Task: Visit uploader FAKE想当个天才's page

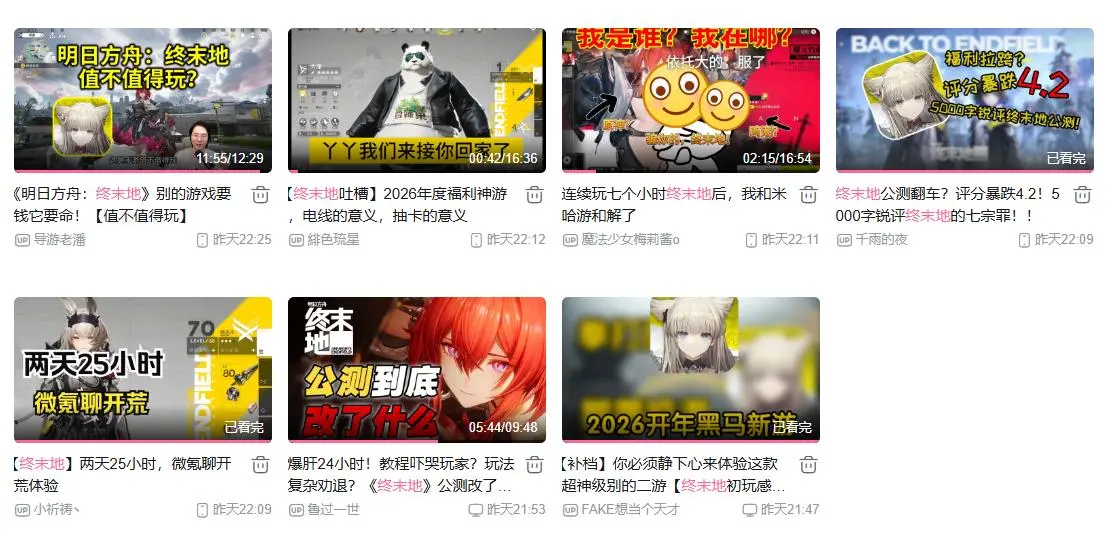Action: click(630, 510)
